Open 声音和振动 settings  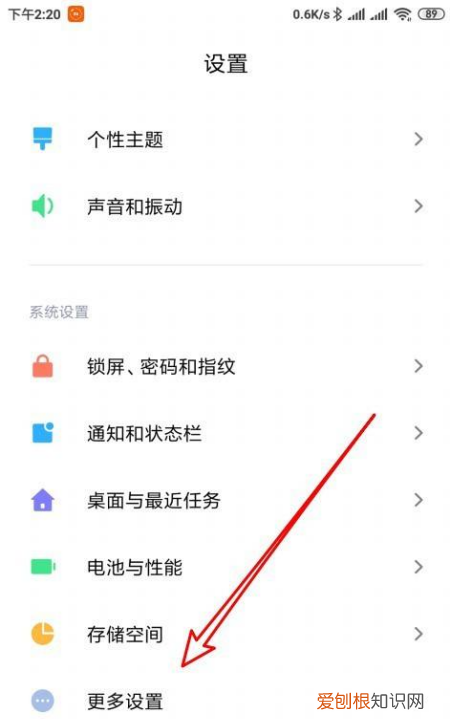coord(225,206)
